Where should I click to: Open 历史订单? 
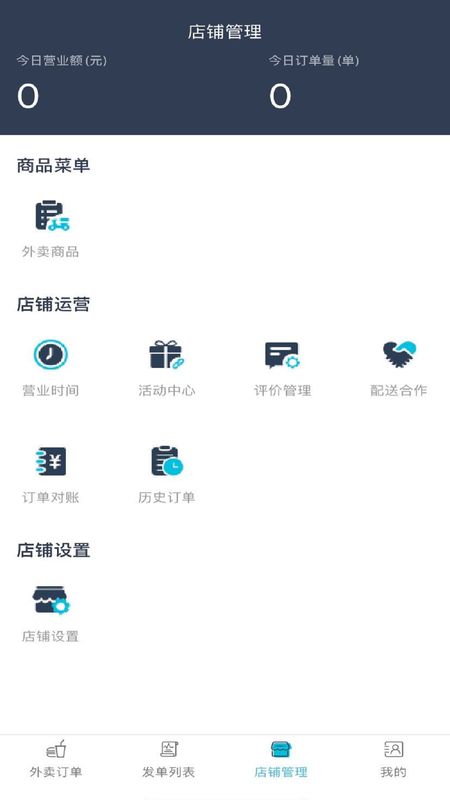[x=166, y=475]
